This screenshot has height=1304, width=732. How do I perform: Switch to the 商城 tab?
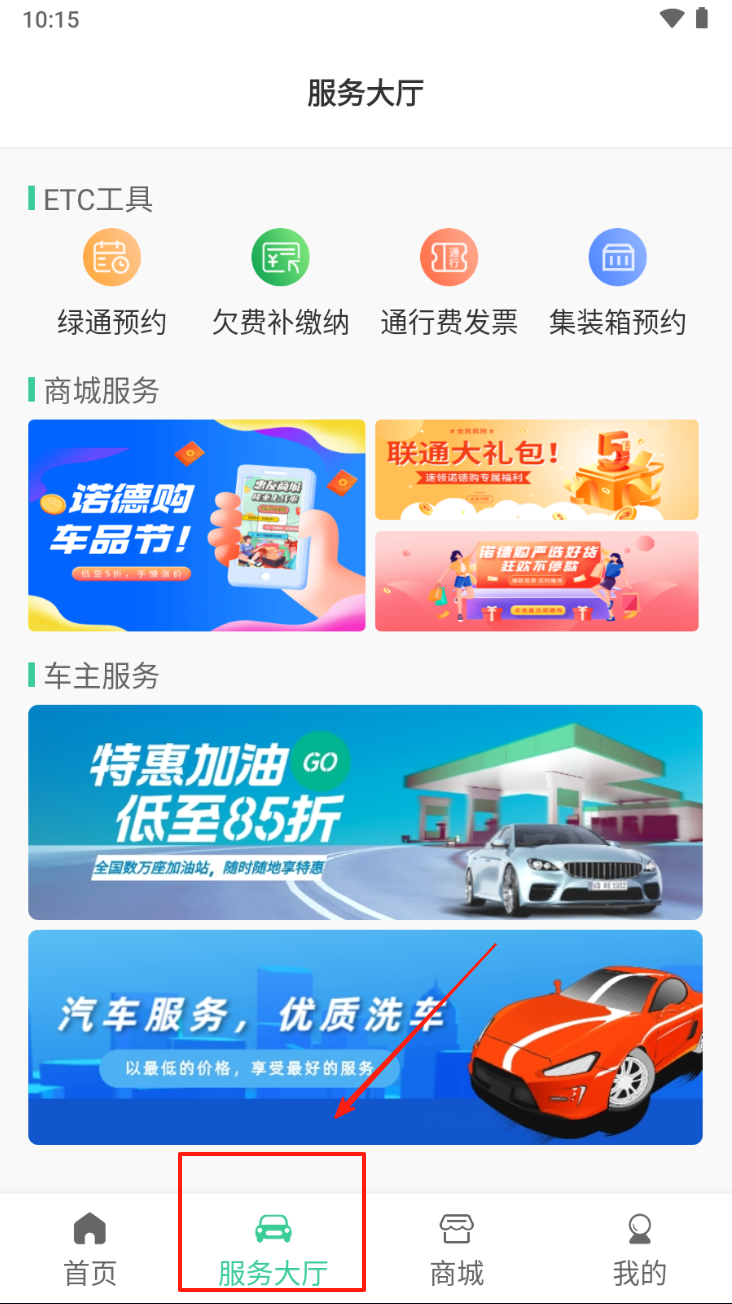point(457,1249)
